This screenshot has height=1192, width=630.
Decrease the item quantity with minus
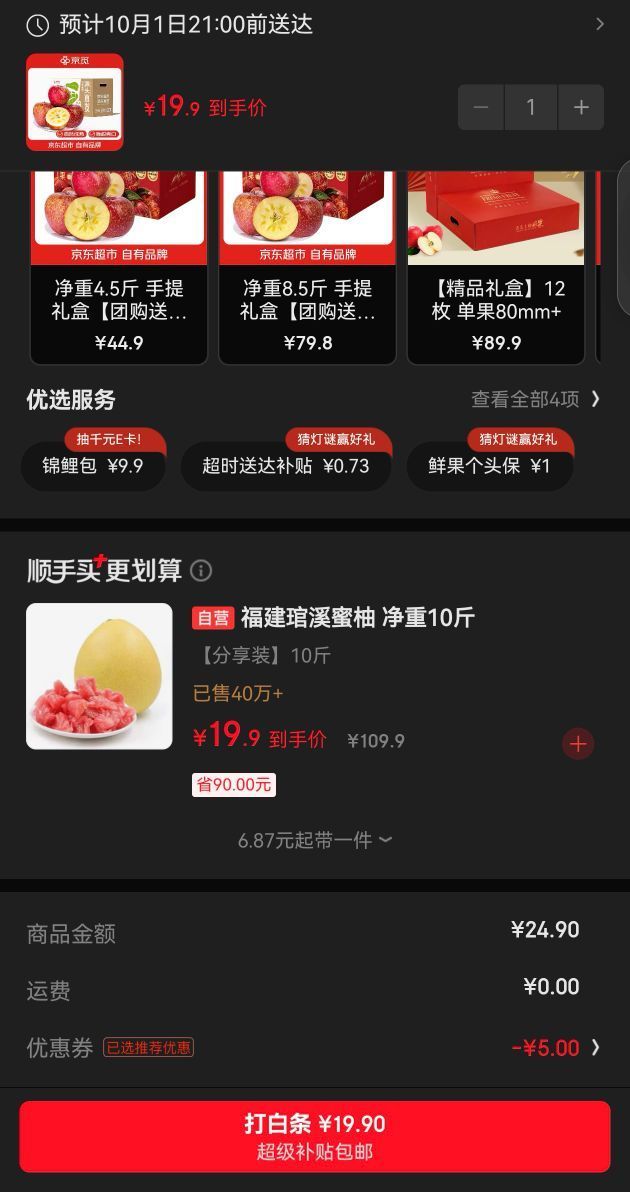pyautogui.click(x=480, y=107)
